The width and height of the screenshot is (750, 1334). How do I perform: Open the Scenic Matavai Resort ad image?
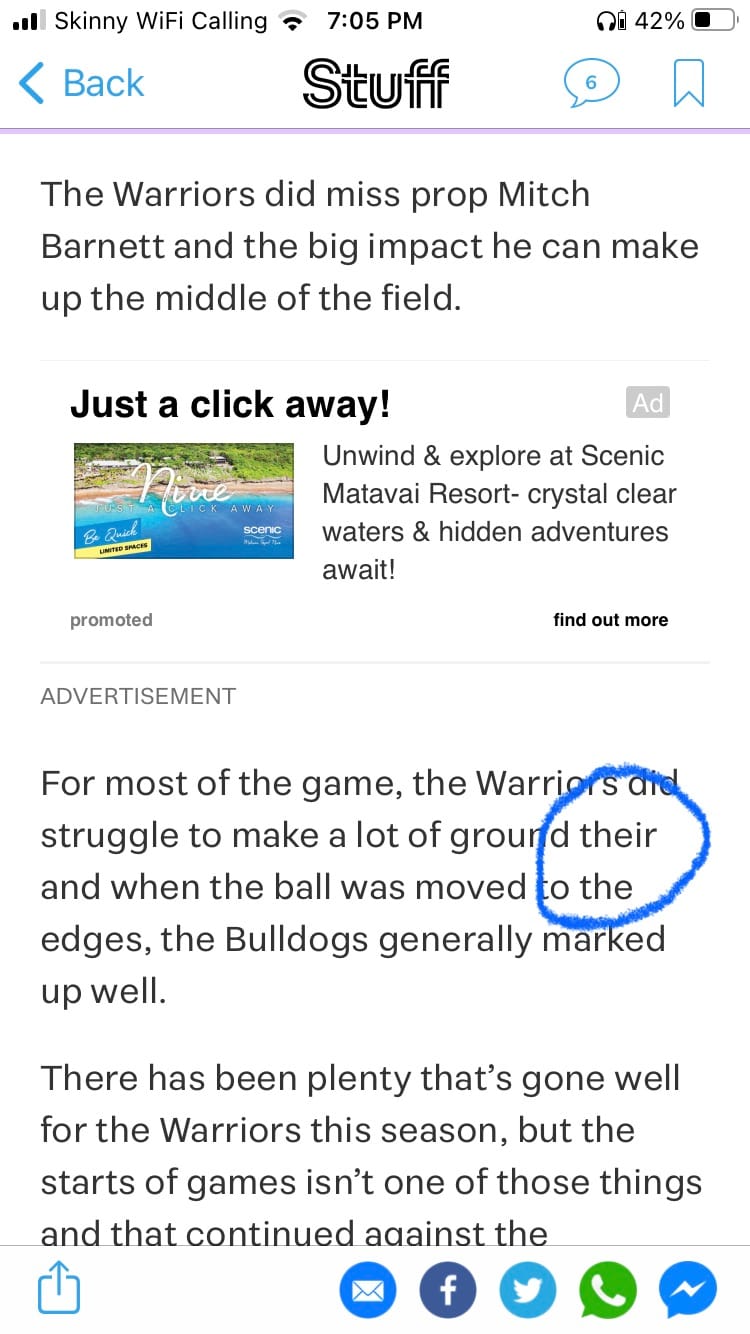[183, 500]
